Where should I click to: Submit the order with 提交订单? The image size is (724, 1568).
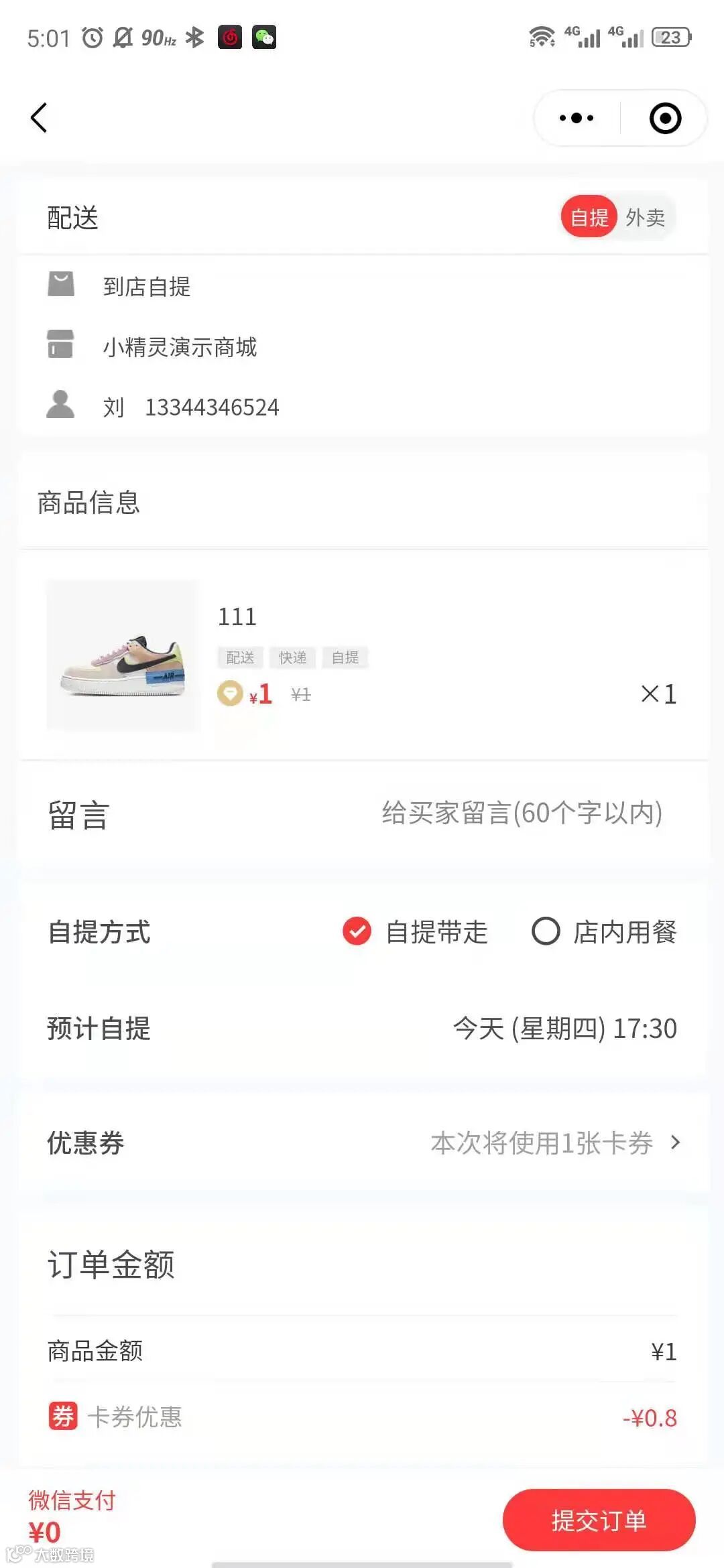[x=599, y=1520]
